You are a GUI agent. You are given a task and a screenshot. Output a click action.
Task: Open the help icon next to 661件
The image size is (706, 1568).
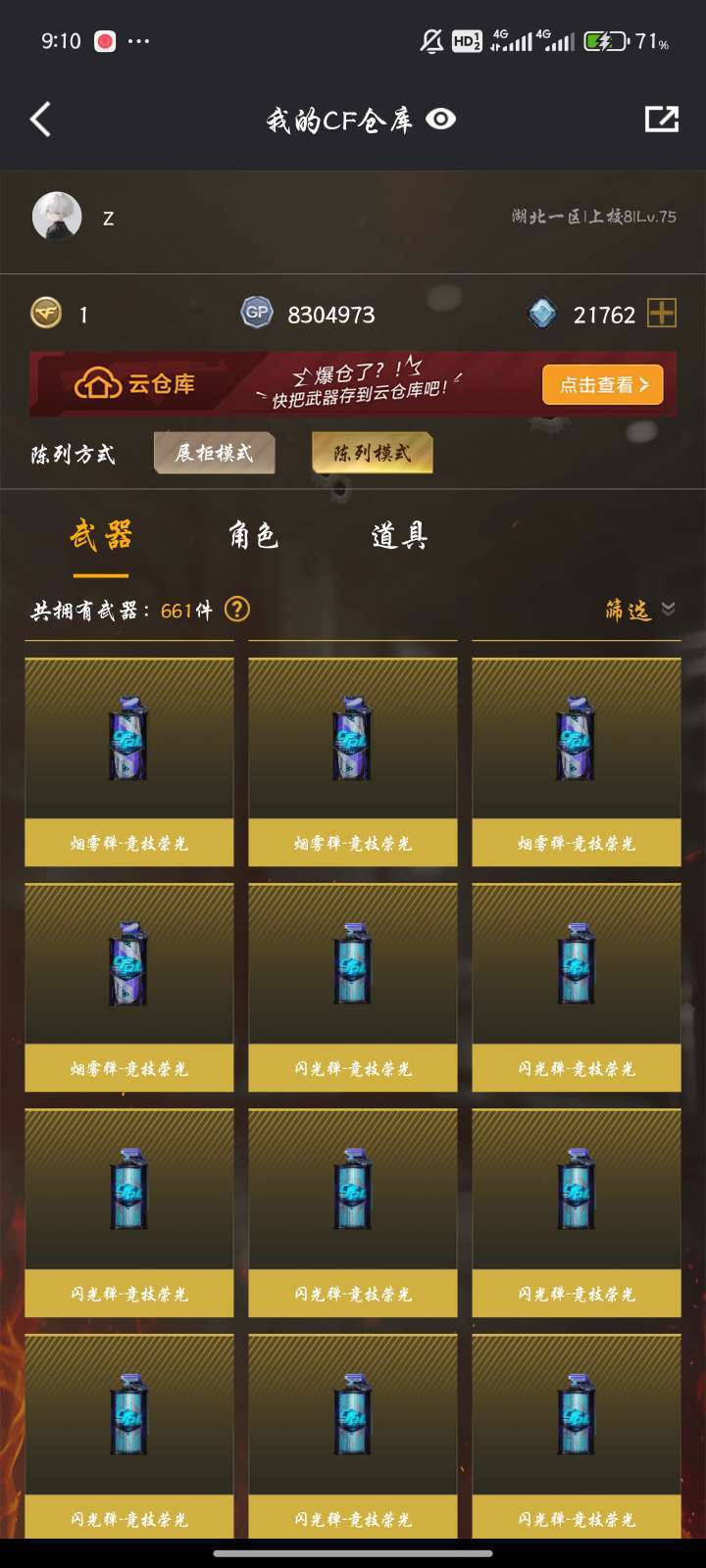tap(237, 610)
